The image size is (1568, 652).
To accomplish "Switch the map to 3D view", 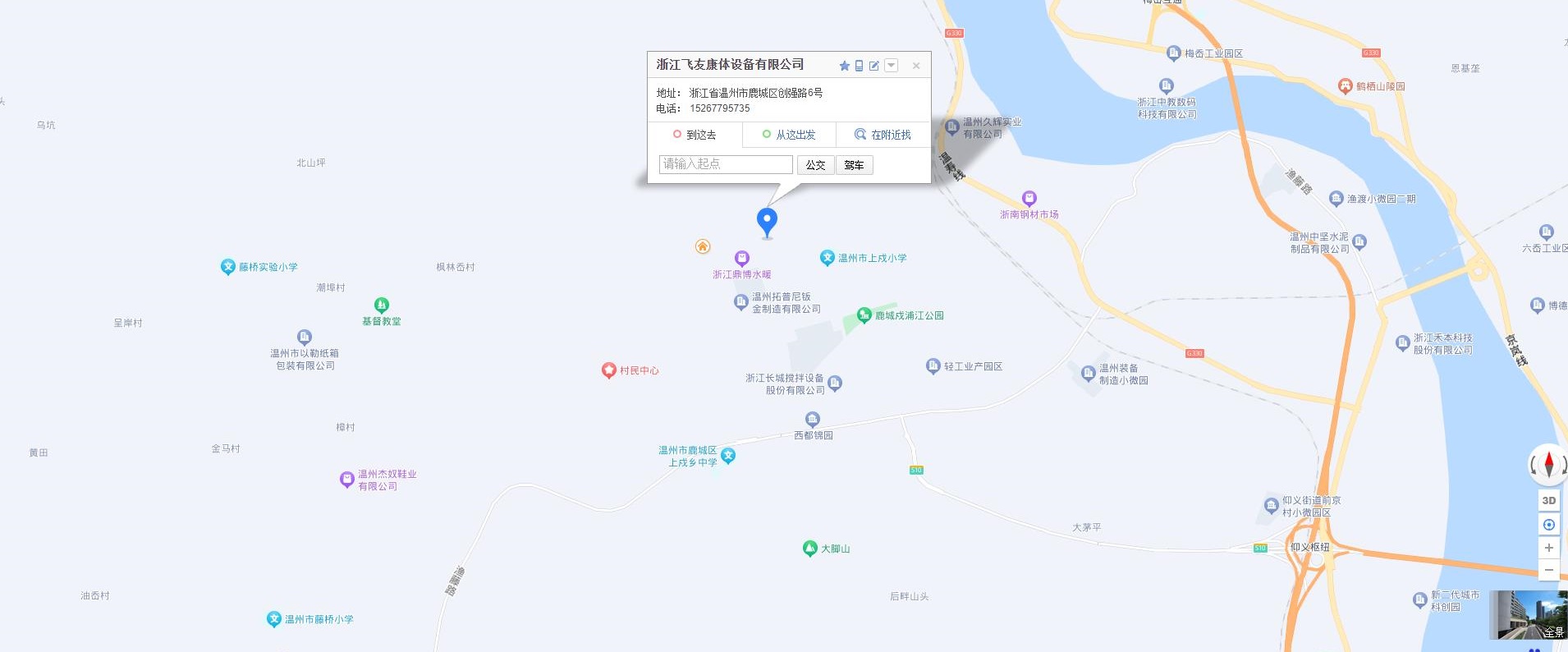I will (1549, 500).
